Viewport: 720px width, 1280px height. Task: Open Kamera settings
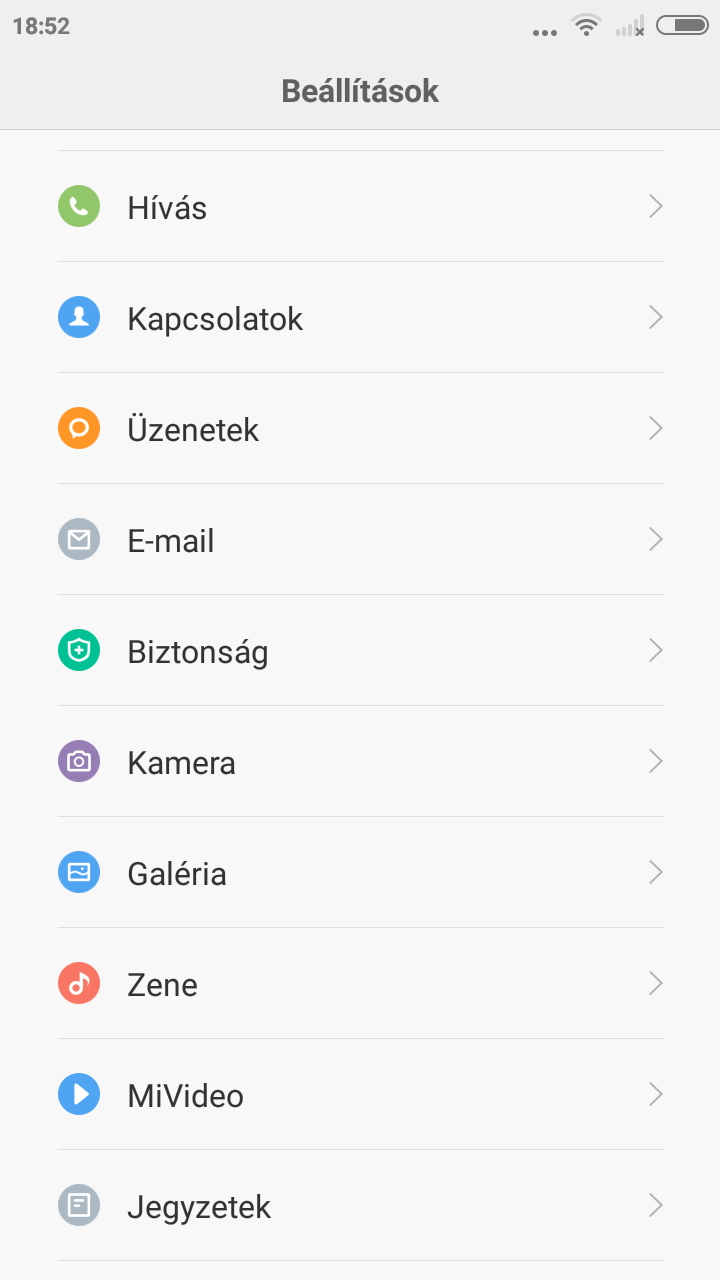click(360, 762)
